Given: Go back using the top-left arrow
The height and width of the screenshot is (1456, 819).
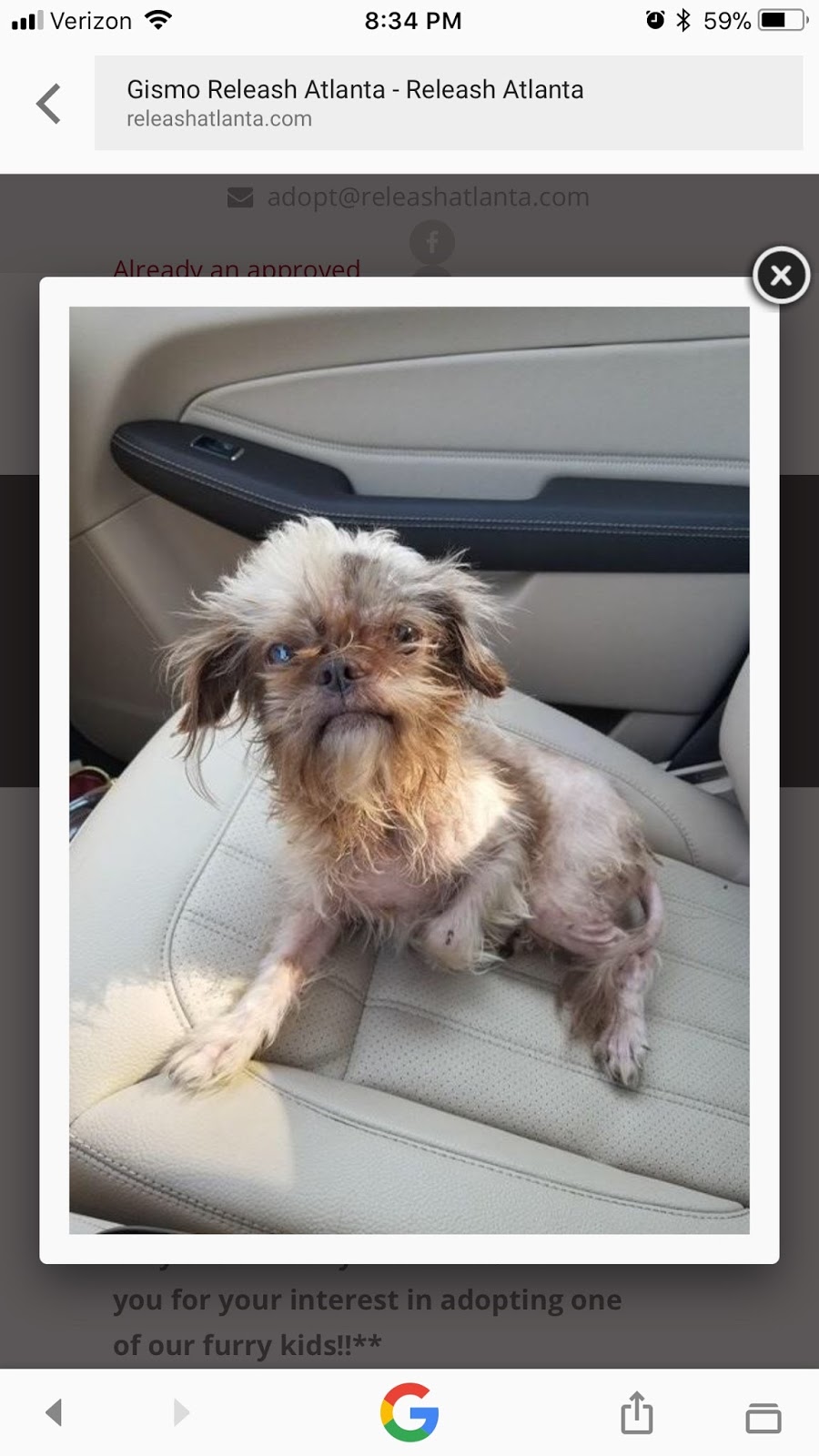Looking at the screenshot, I should 49,103.
